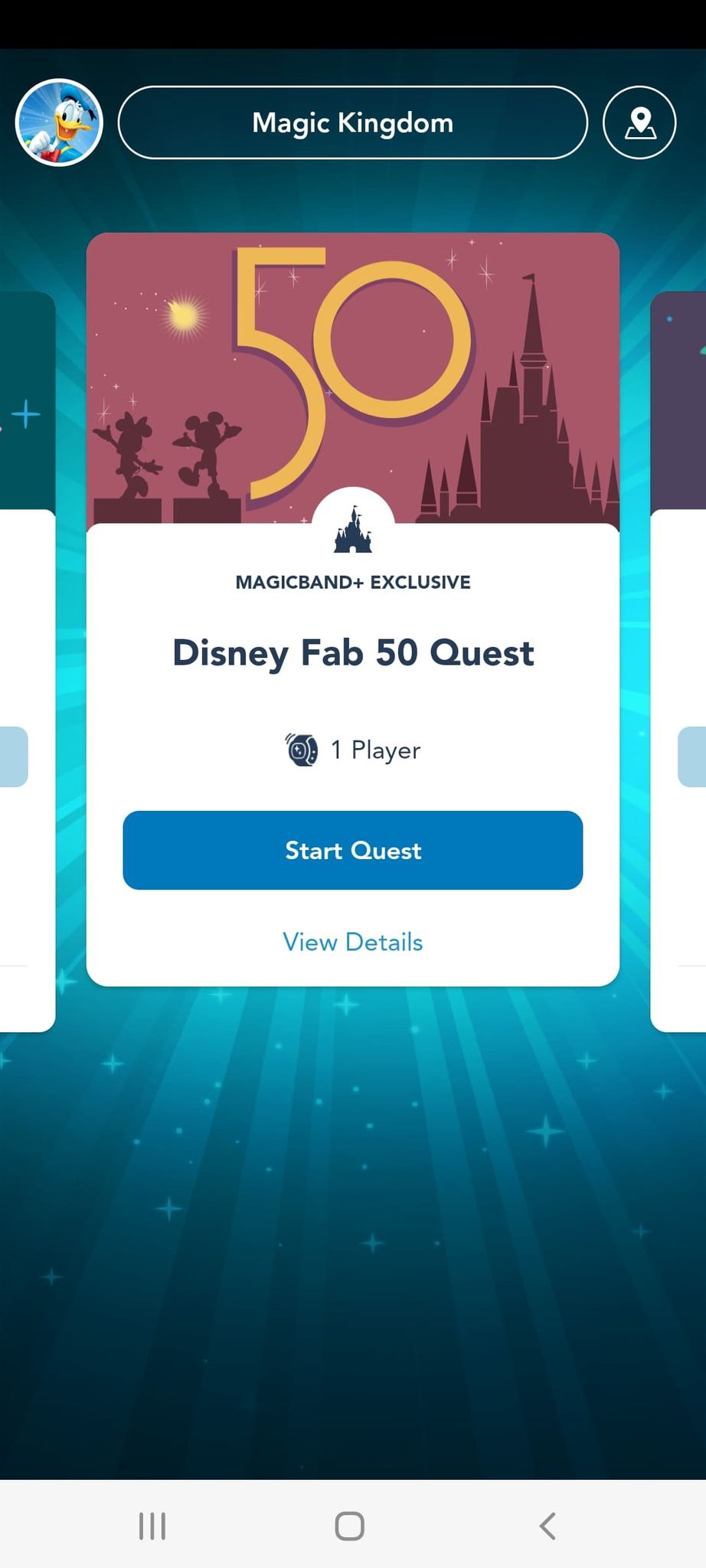
Task: View details of Disney Fab 50 Quest
Action: coord(353,942)
